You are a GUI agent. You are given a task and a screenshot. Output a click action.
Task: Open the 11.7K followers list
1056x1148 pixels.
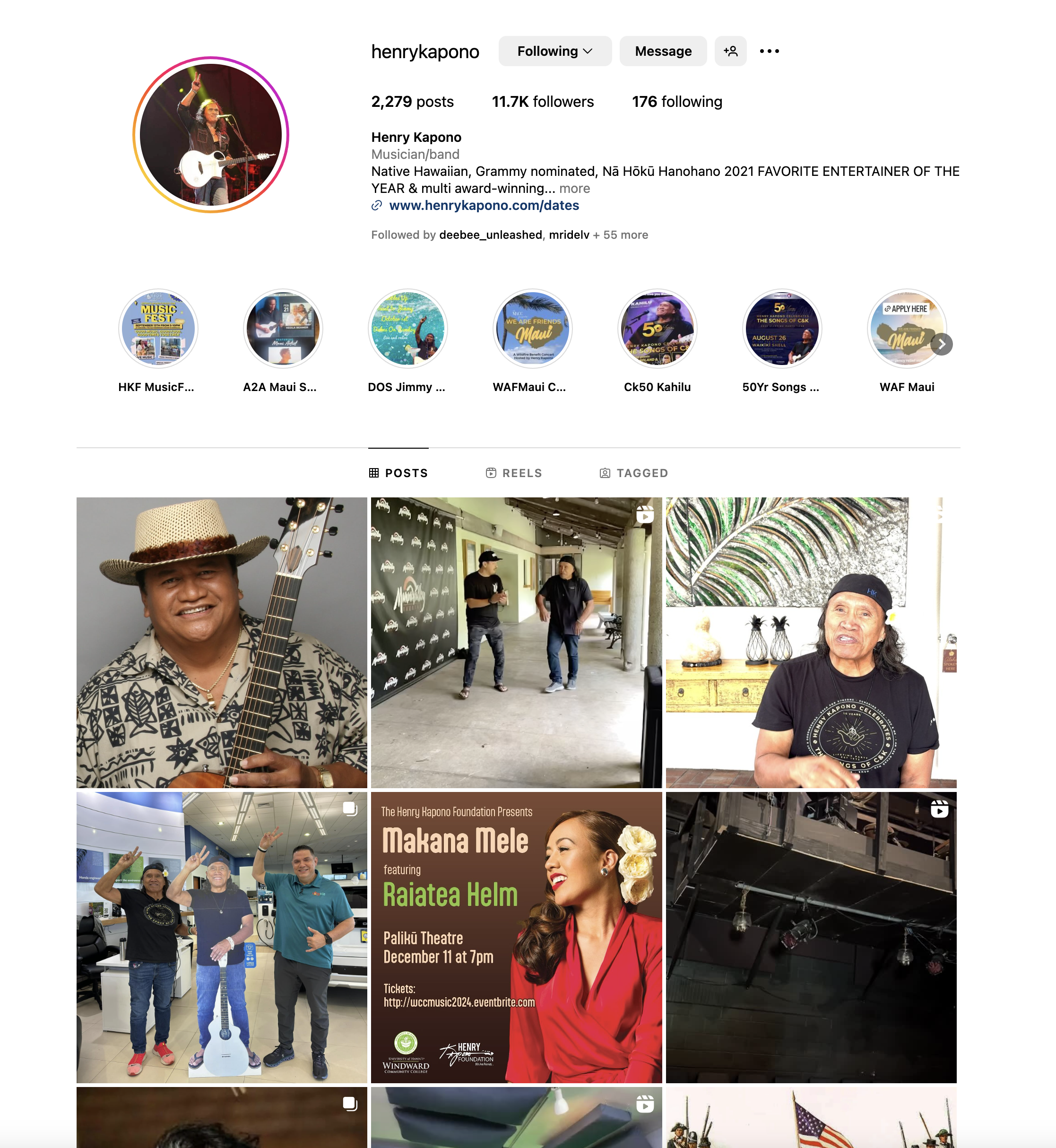[x=543, y=102]
